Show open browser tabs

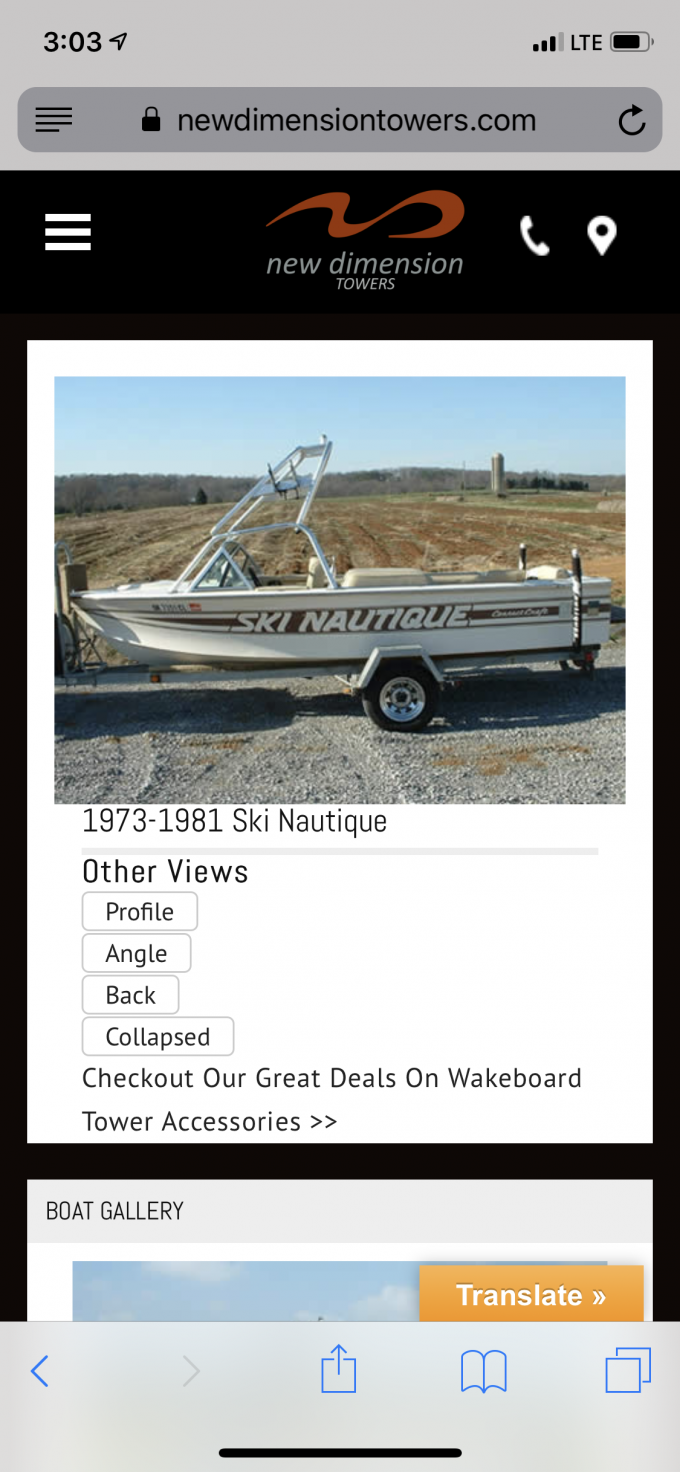(x=628, y=1370)
